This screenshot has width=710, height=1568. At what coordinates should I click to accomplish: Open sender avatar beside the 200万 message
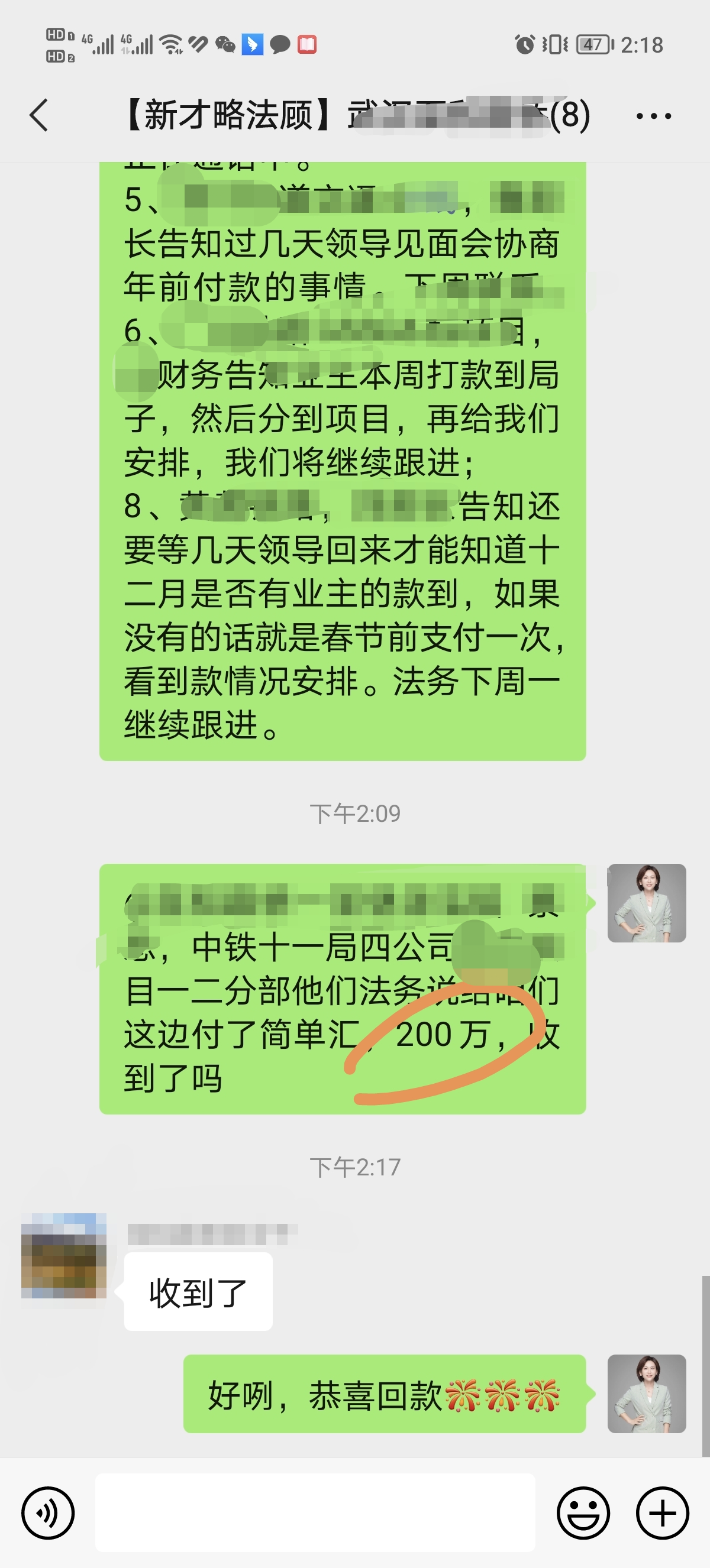(x=647, y=903)
